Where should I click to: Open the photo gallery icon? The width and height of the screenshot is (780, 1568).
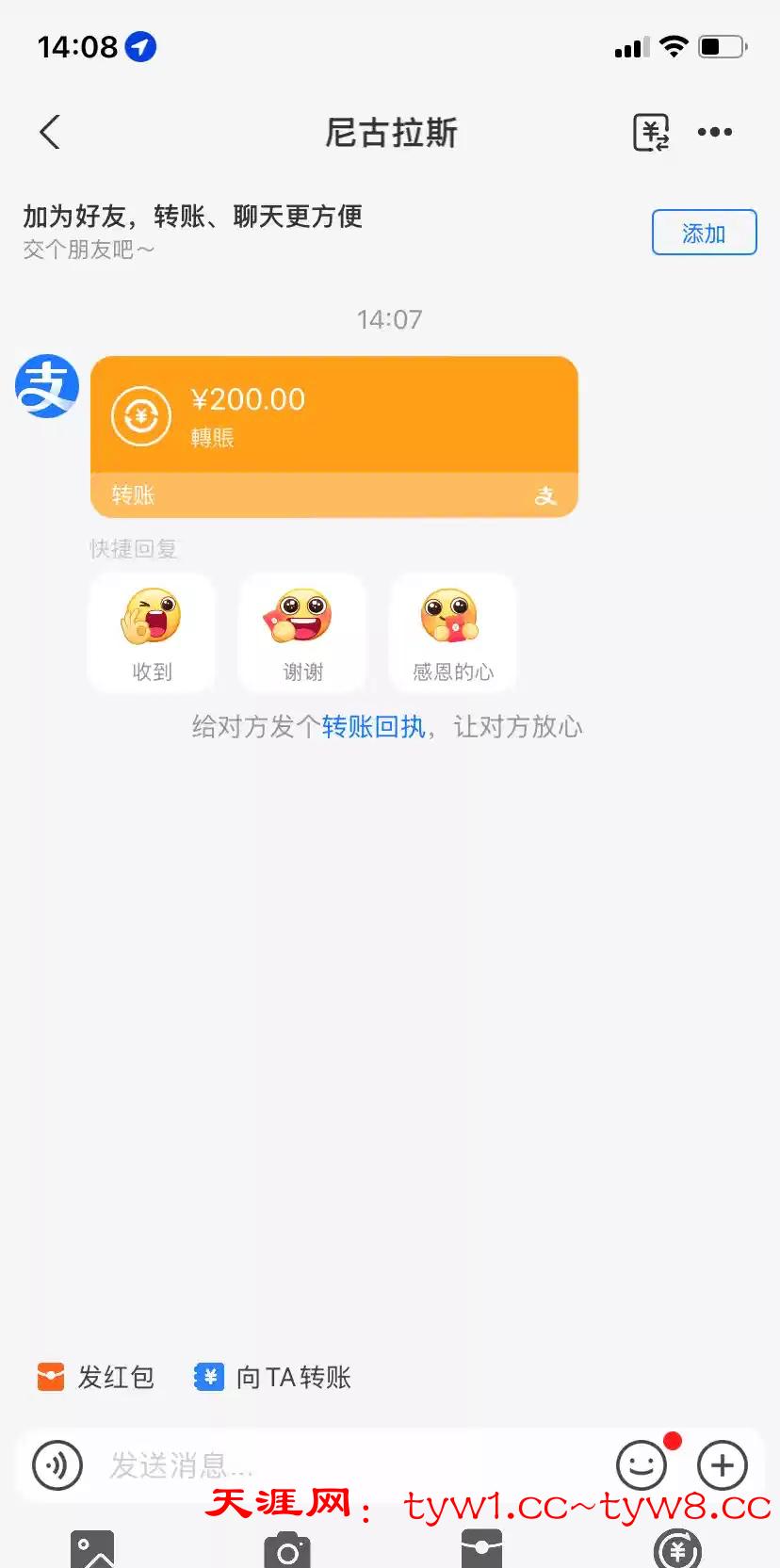92,1549
